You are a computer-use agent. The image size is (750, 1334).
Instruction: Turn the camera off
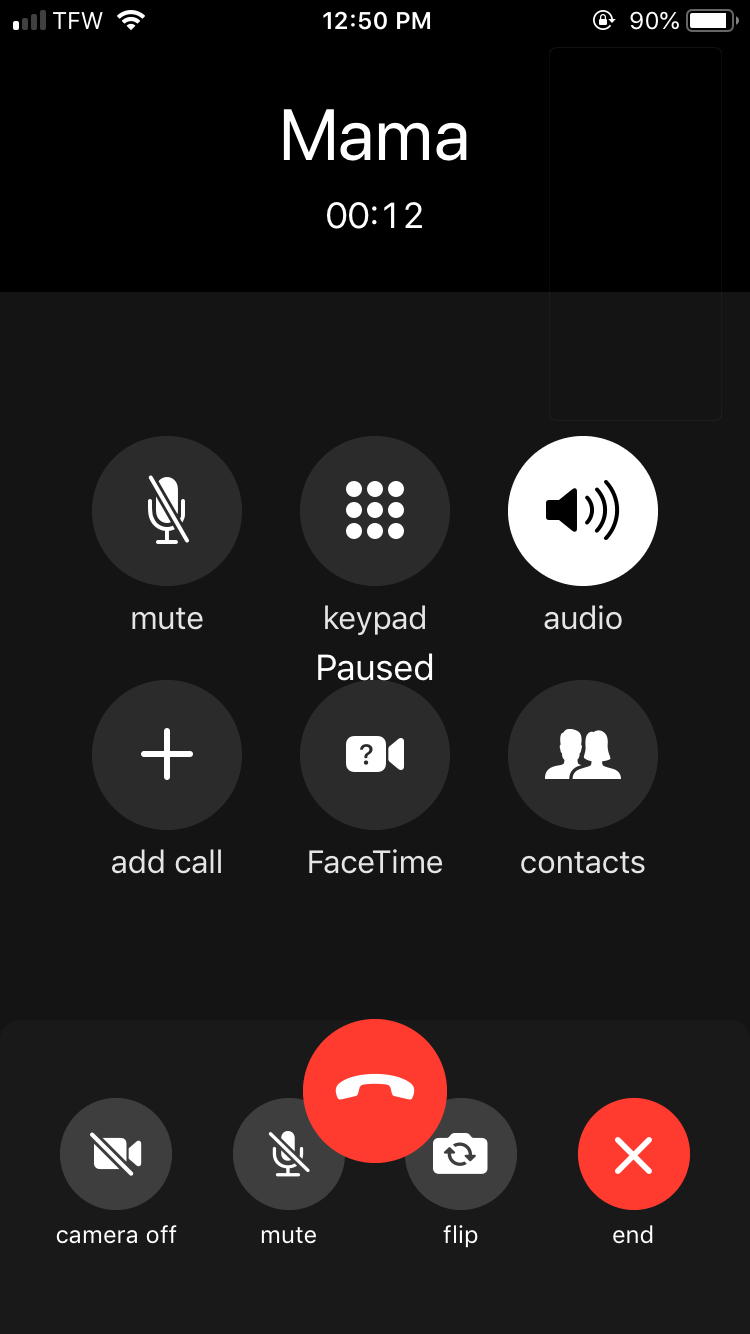[116, 1154]
